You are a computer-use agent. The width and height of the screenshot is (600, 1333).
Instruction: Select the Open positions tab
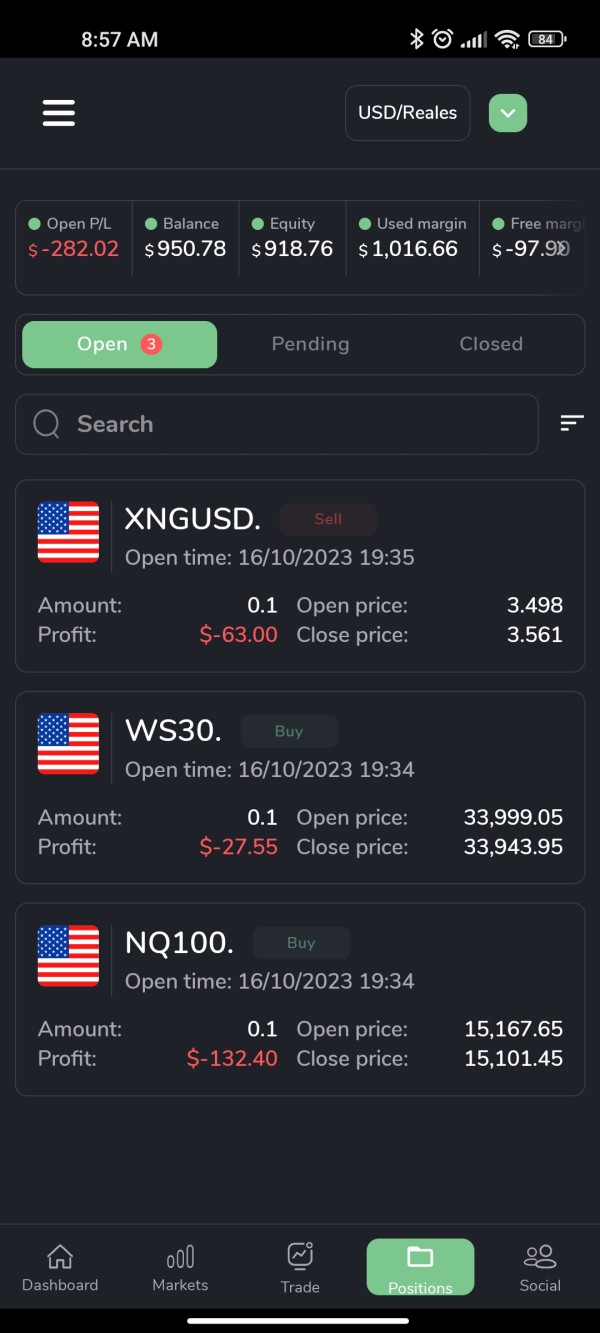[119, 344]
